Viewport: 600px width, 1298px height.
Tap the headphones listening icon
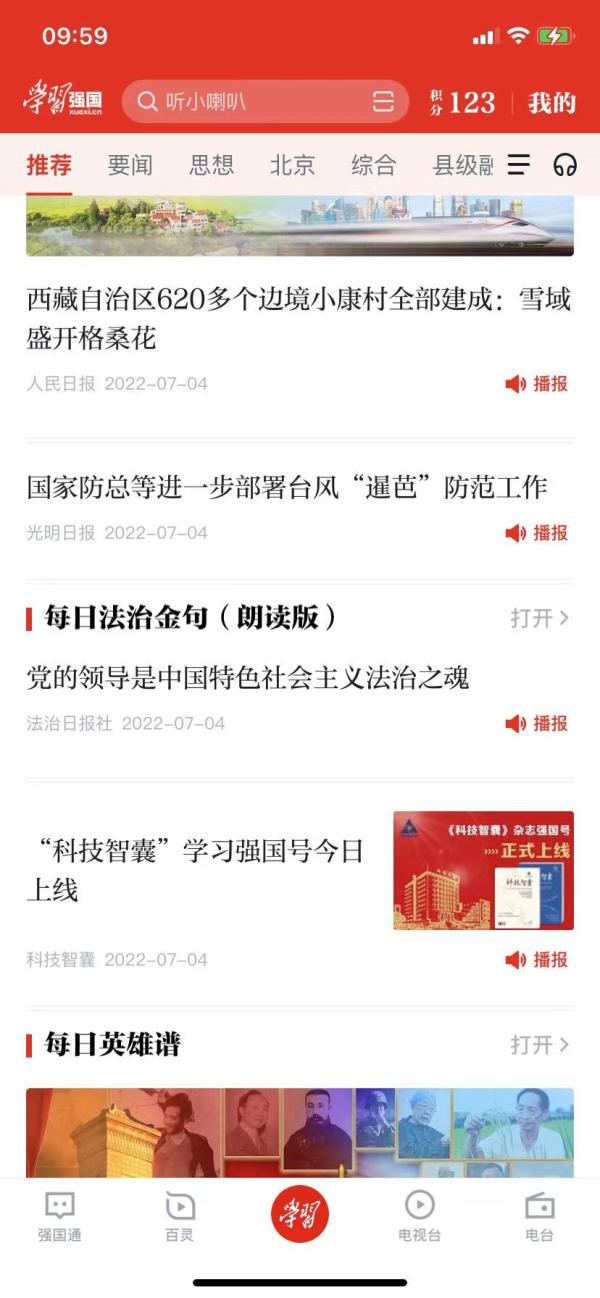(565, 165)
